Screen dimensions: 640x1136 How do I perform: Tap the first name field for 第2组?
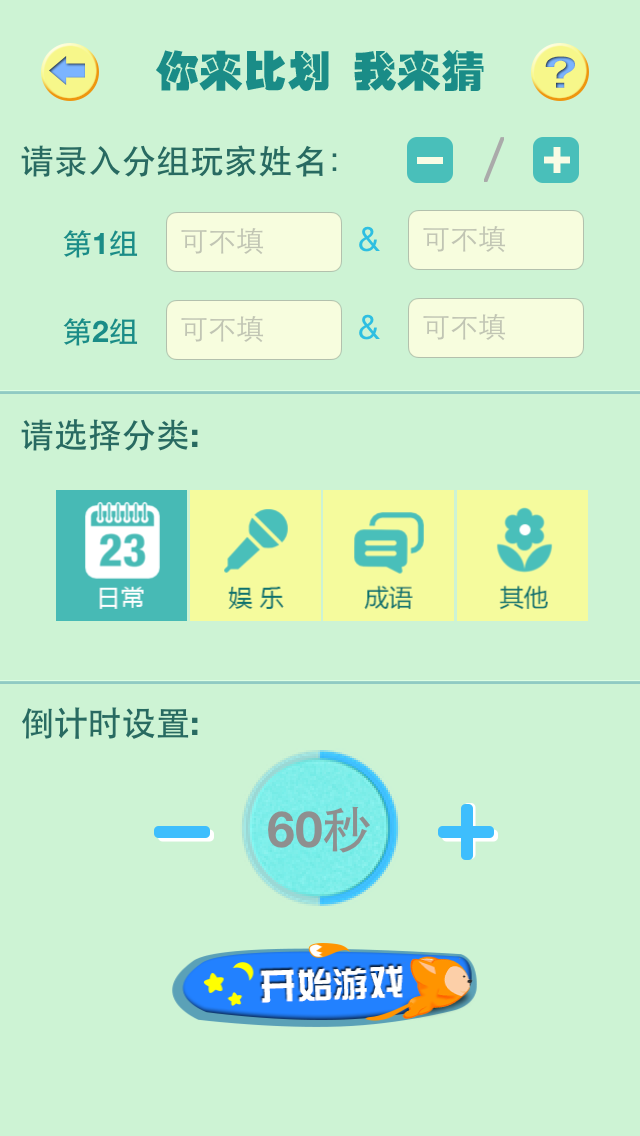(254, 330)
